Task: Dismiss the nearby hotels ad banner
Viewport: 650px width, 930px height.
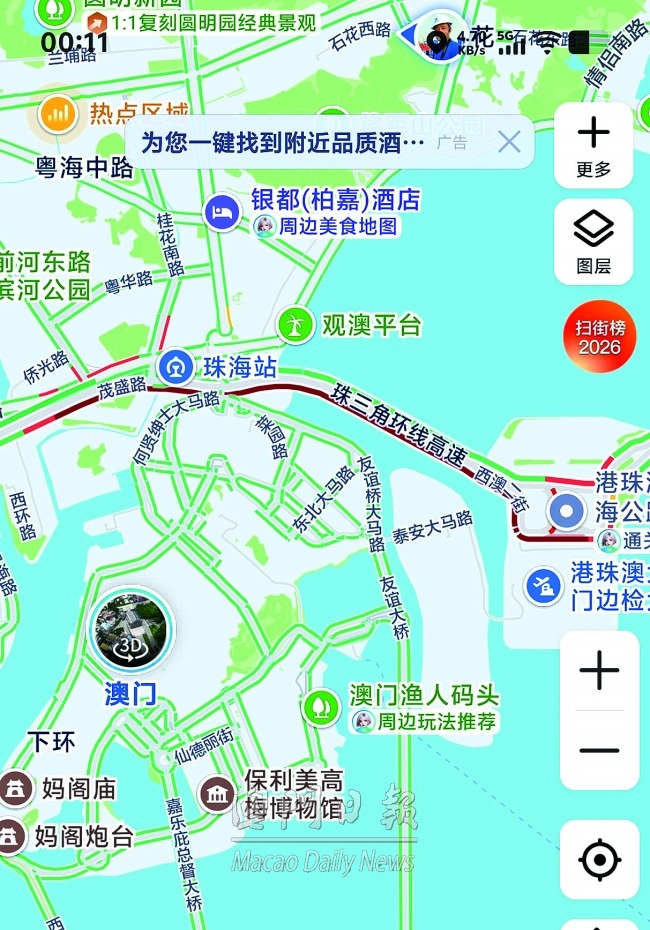Action: 509,142
